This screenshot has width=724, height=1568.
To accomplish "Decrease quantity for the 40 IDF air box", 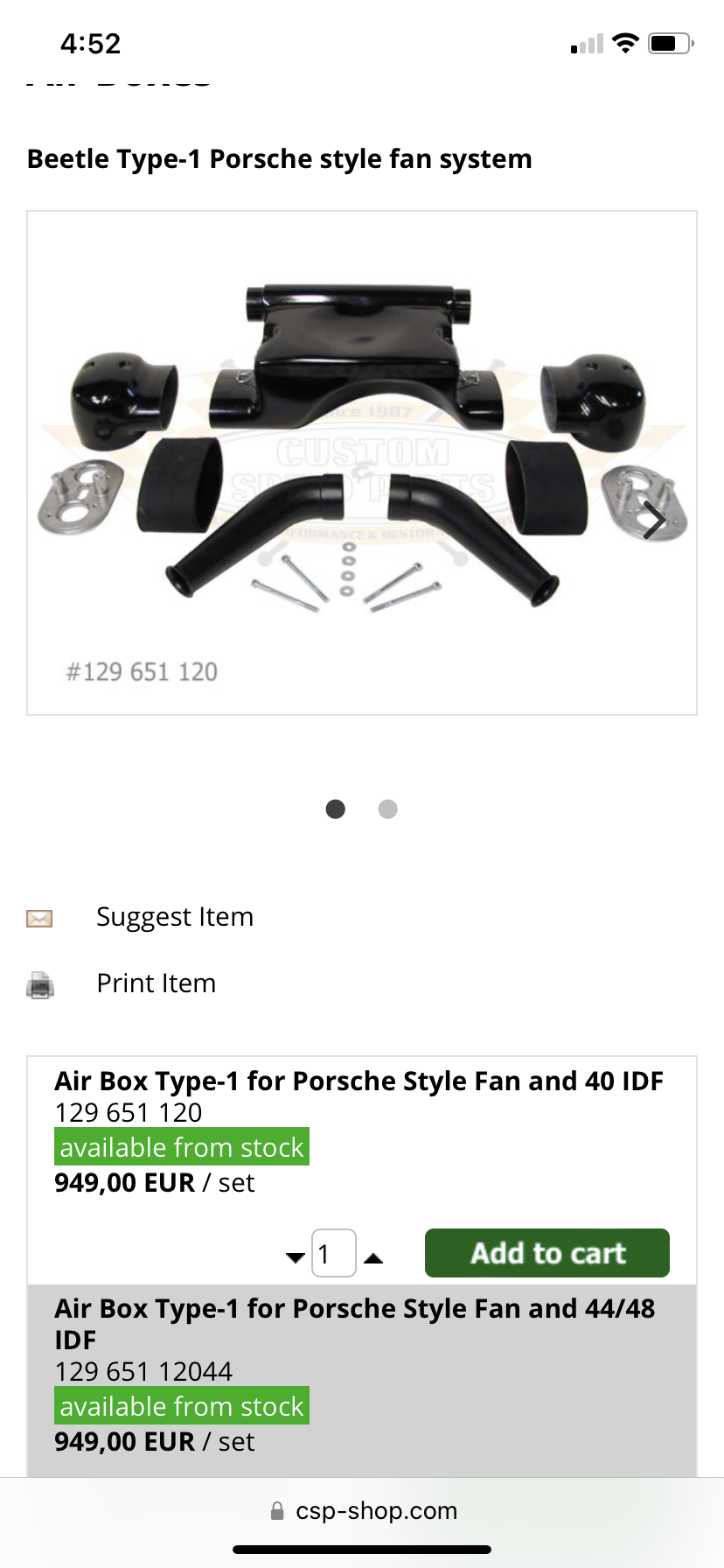I will tap(296, 1257).
